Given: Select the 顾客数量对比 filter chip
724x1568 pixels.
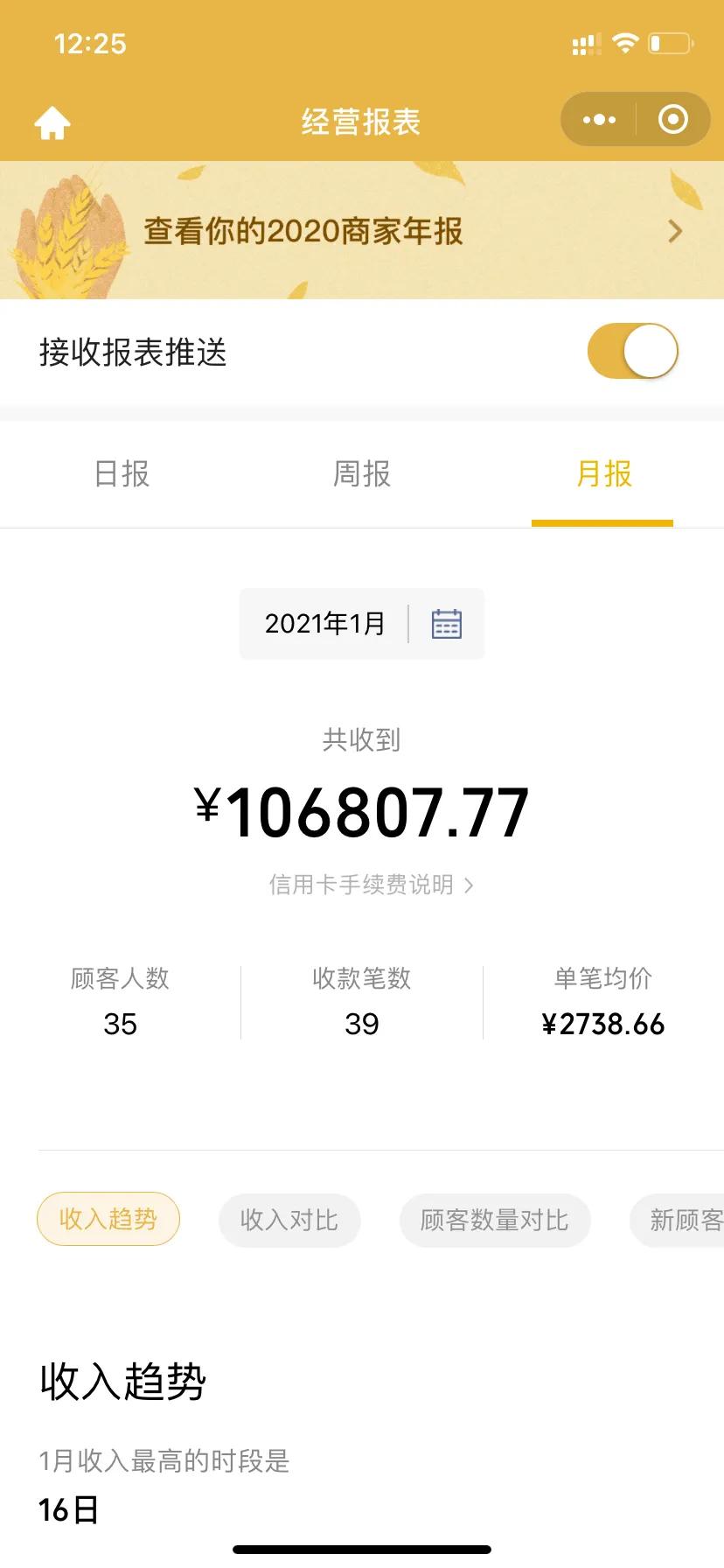Looking at the screenshot, I should [x=495, y=1220].
